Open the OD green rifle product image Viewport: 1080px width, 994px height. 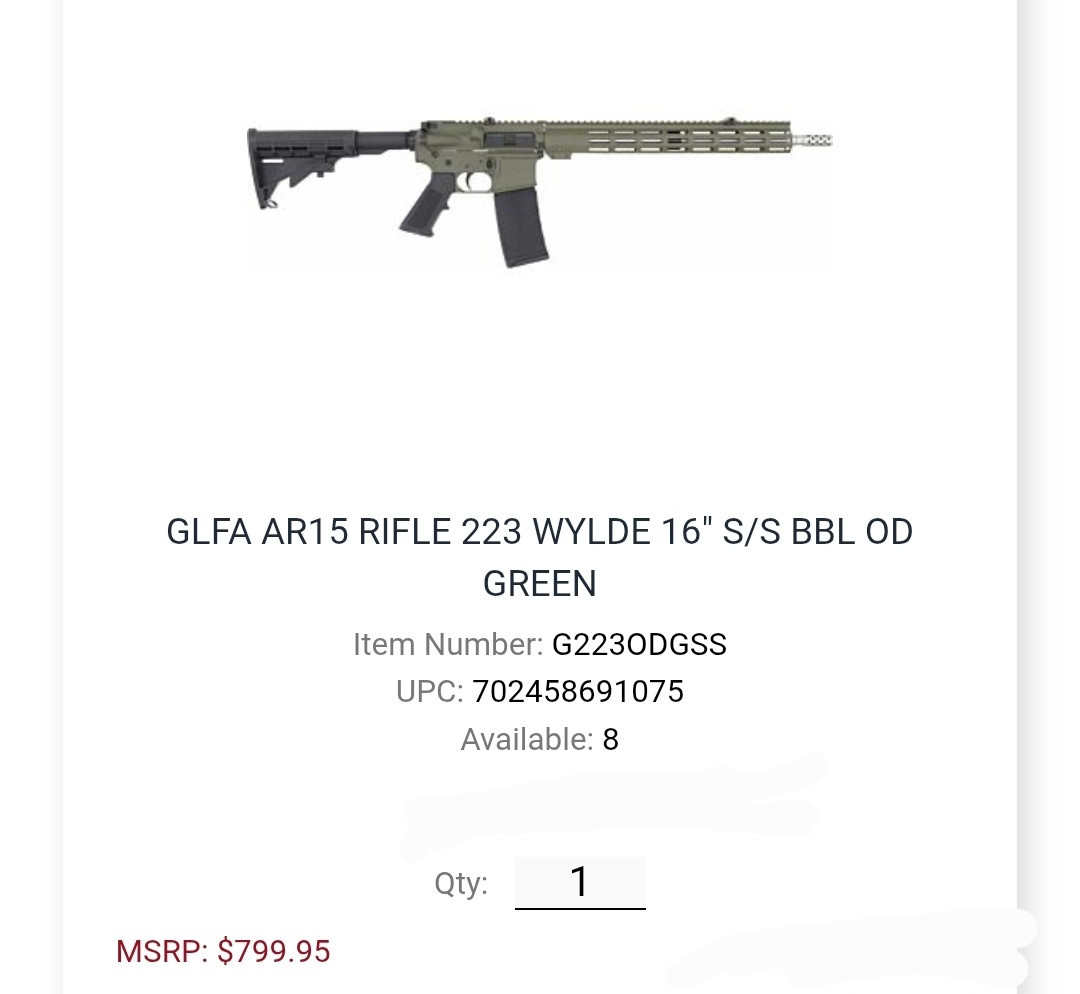click(540, 192)
